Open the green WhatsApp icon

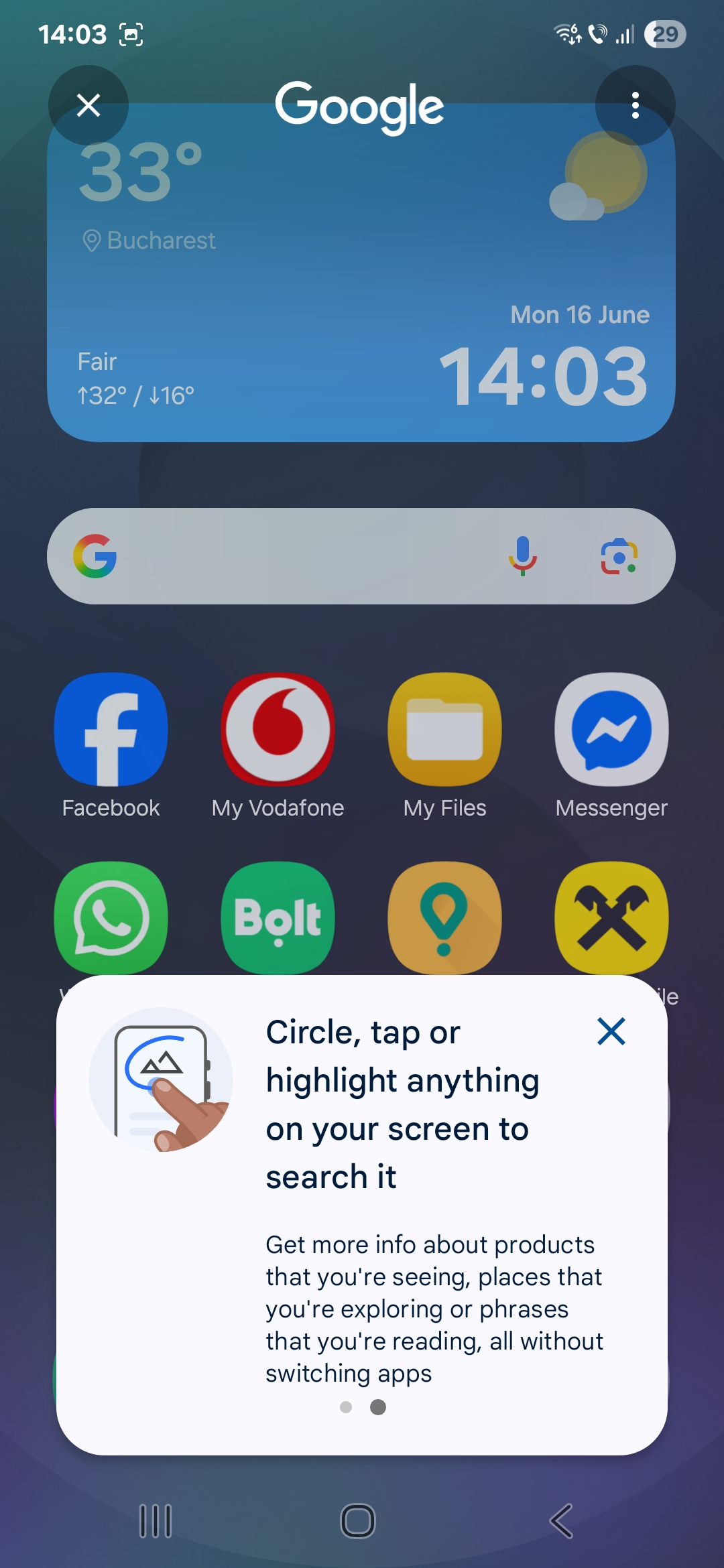[111, 918]
